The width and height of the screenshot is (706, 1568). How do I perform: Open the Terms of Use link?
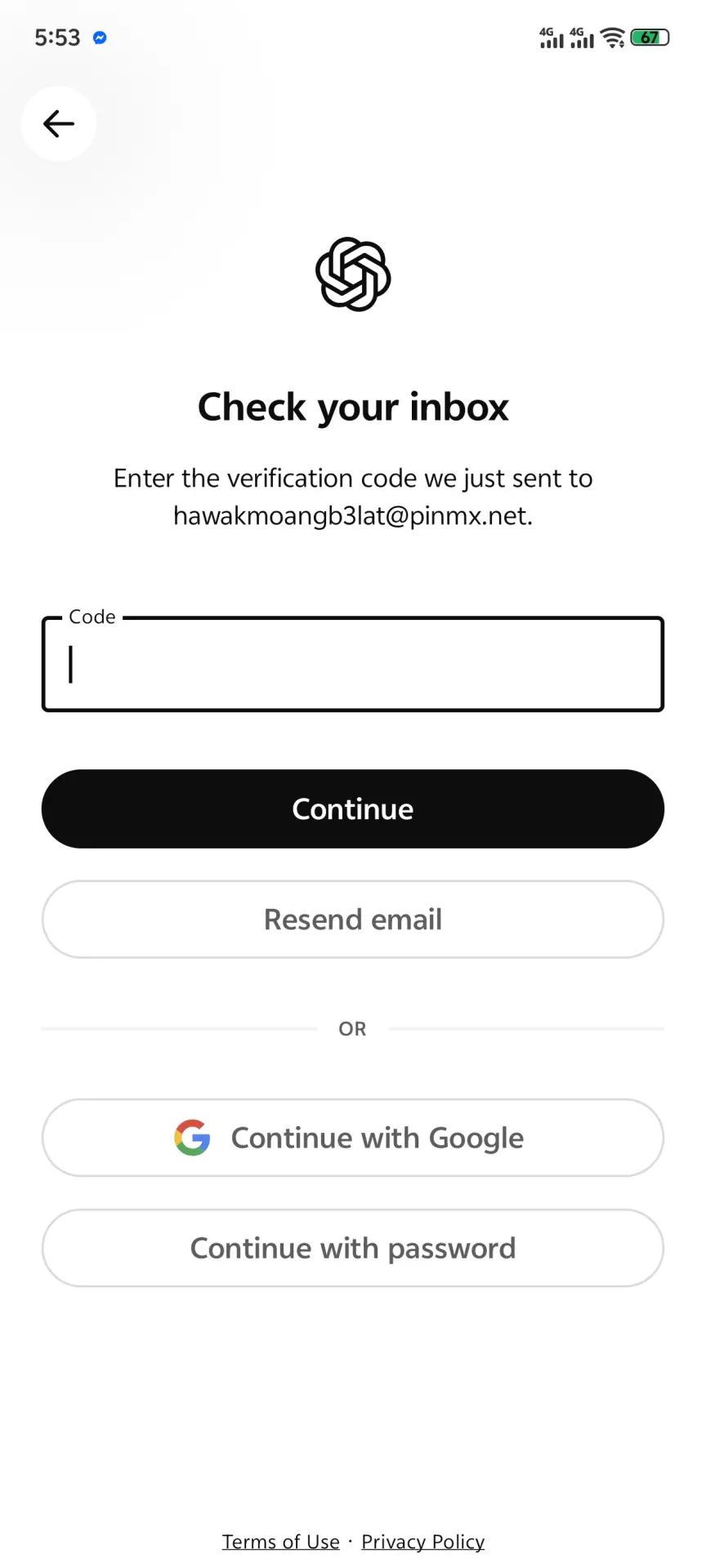(281, 1541)
